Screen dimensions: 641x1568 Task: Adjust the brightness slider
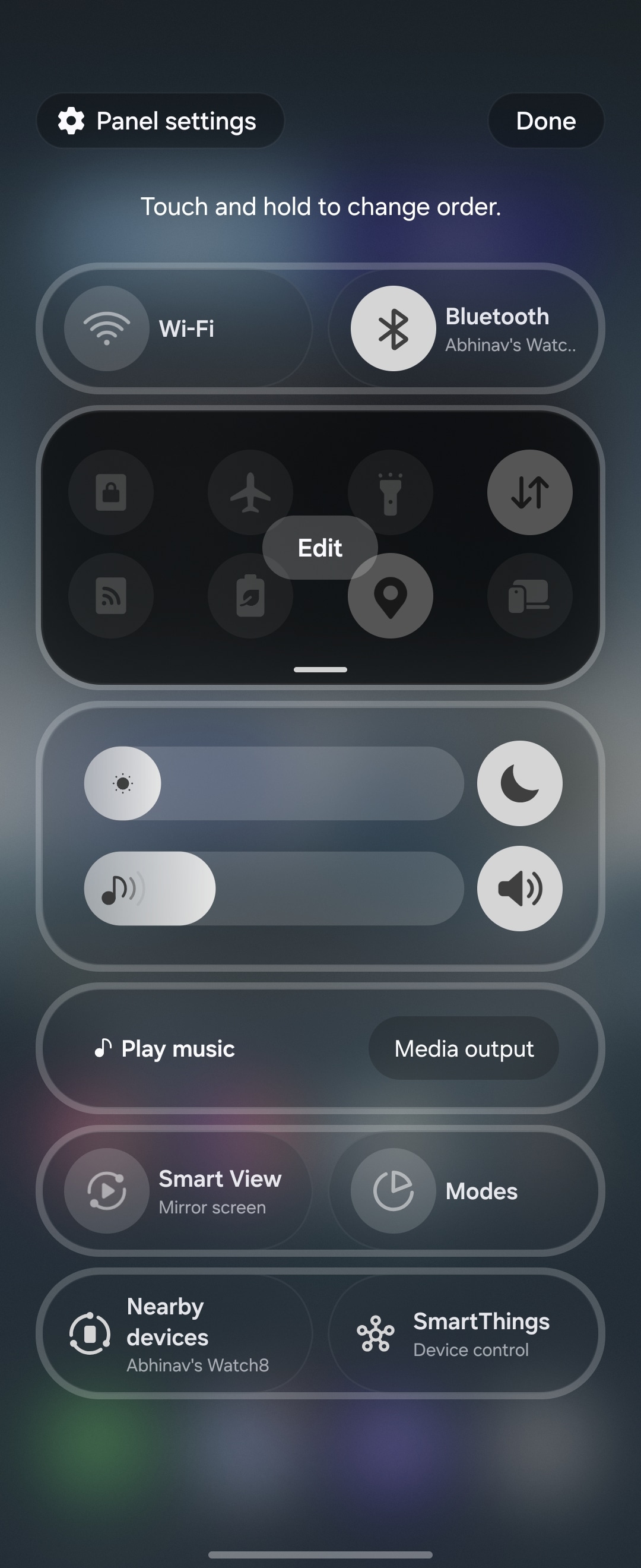click(274, 783)
